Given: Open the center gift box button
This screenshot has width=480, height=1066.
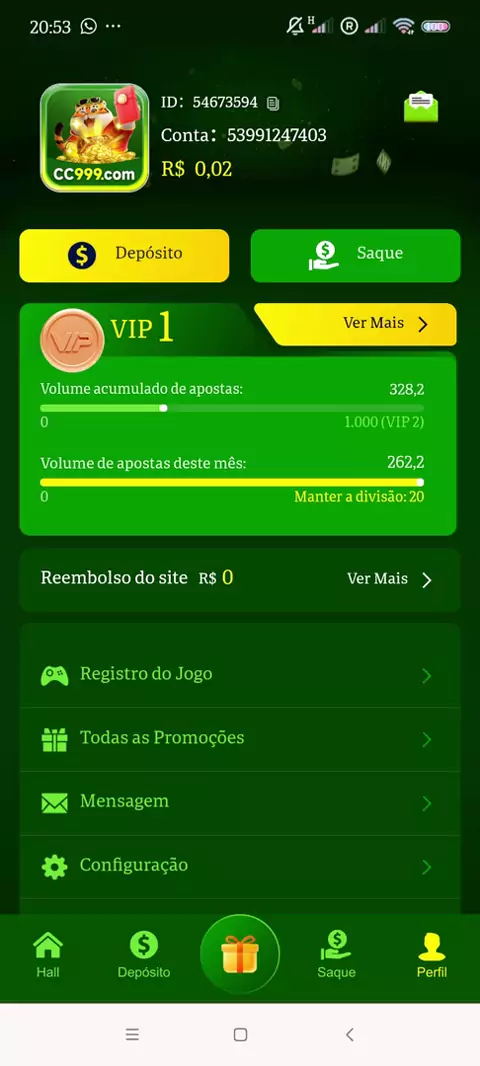Looking at the screenshot, I should (x=240, y=954).
